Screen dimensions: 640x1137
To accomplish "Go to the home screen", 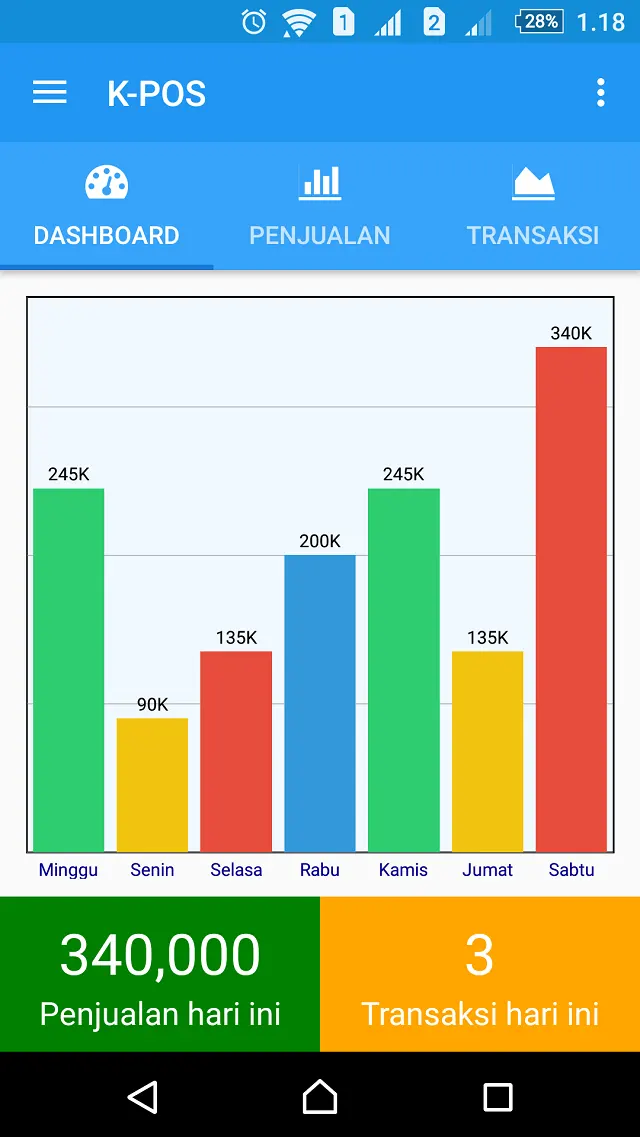I will 320,1096.
